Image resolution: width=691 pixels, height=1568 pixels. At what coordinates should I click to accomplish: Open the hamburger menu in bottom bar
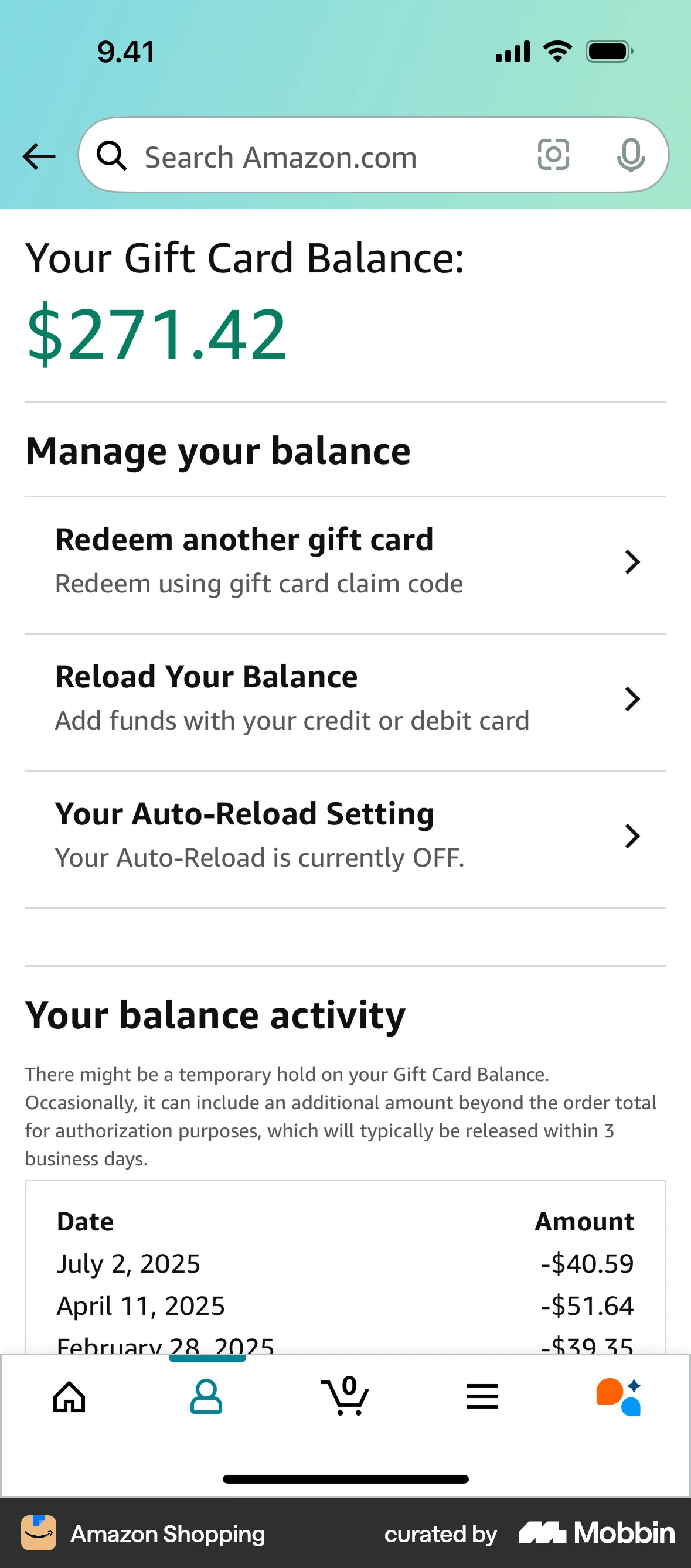[x=482, y=1397]
